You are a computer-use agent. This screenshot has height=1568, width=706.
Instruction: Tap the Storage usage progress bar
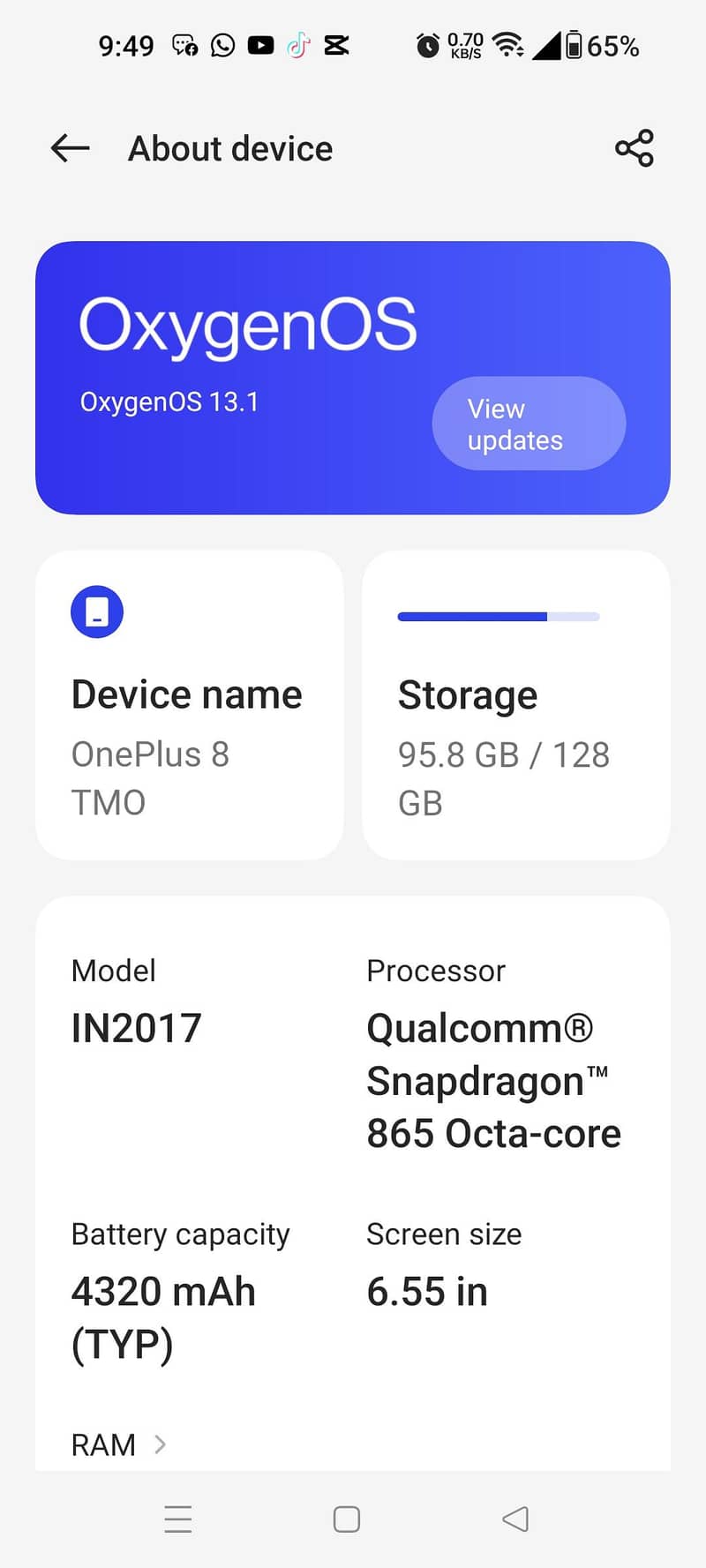pyautogui.click(x=499, y=617)
